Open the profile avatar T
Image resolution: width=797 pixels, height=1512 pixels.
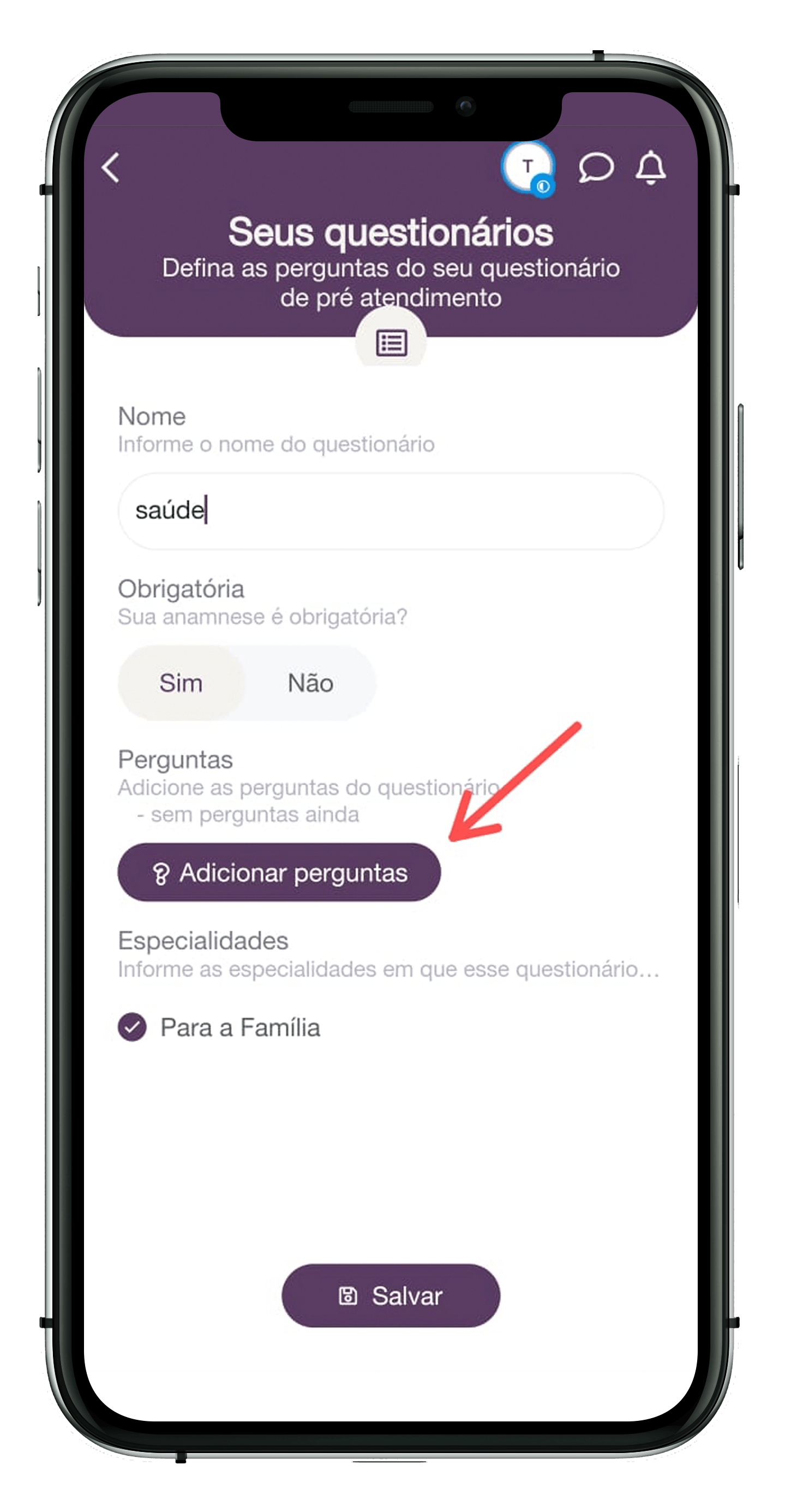point(528,168)
